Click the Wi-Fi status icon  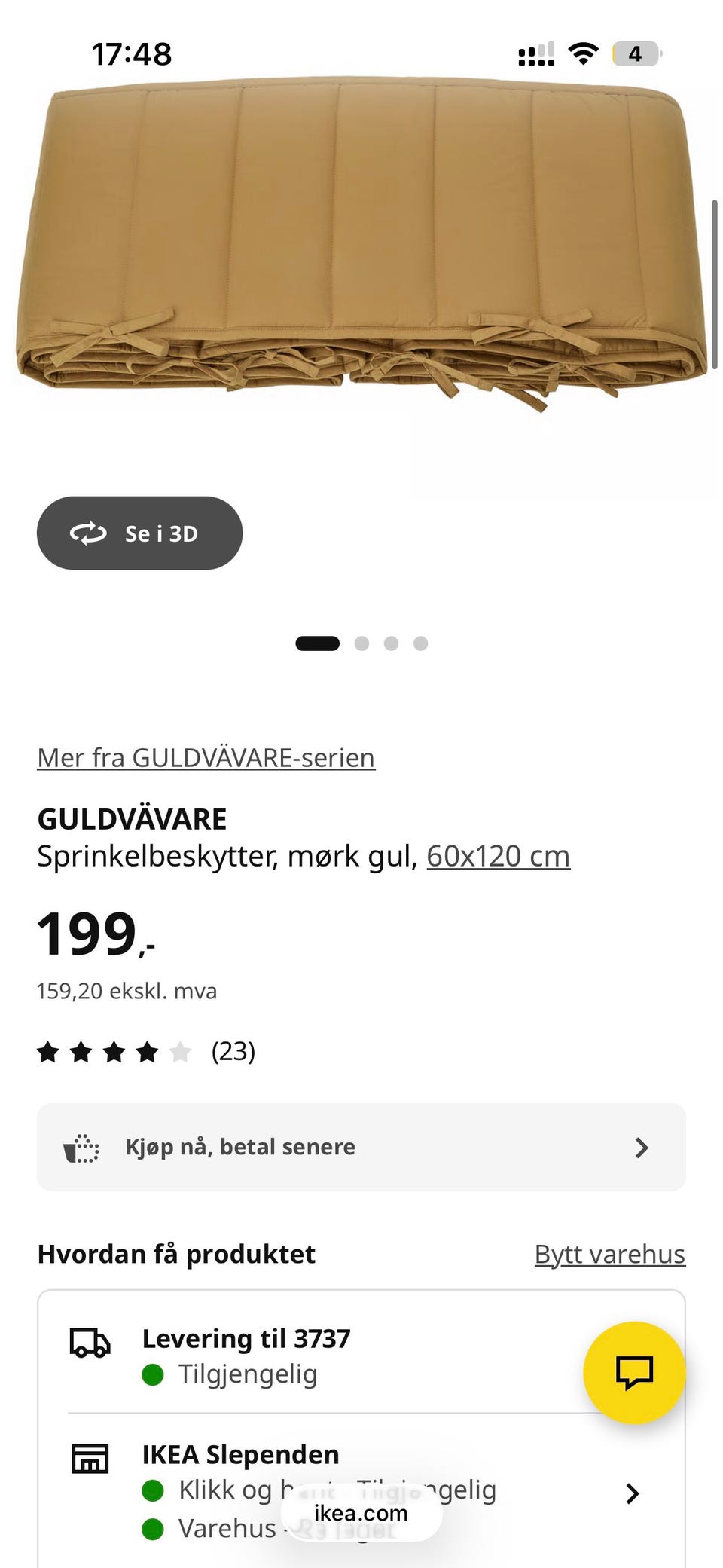pyautogui.click(x=583, y=53)
